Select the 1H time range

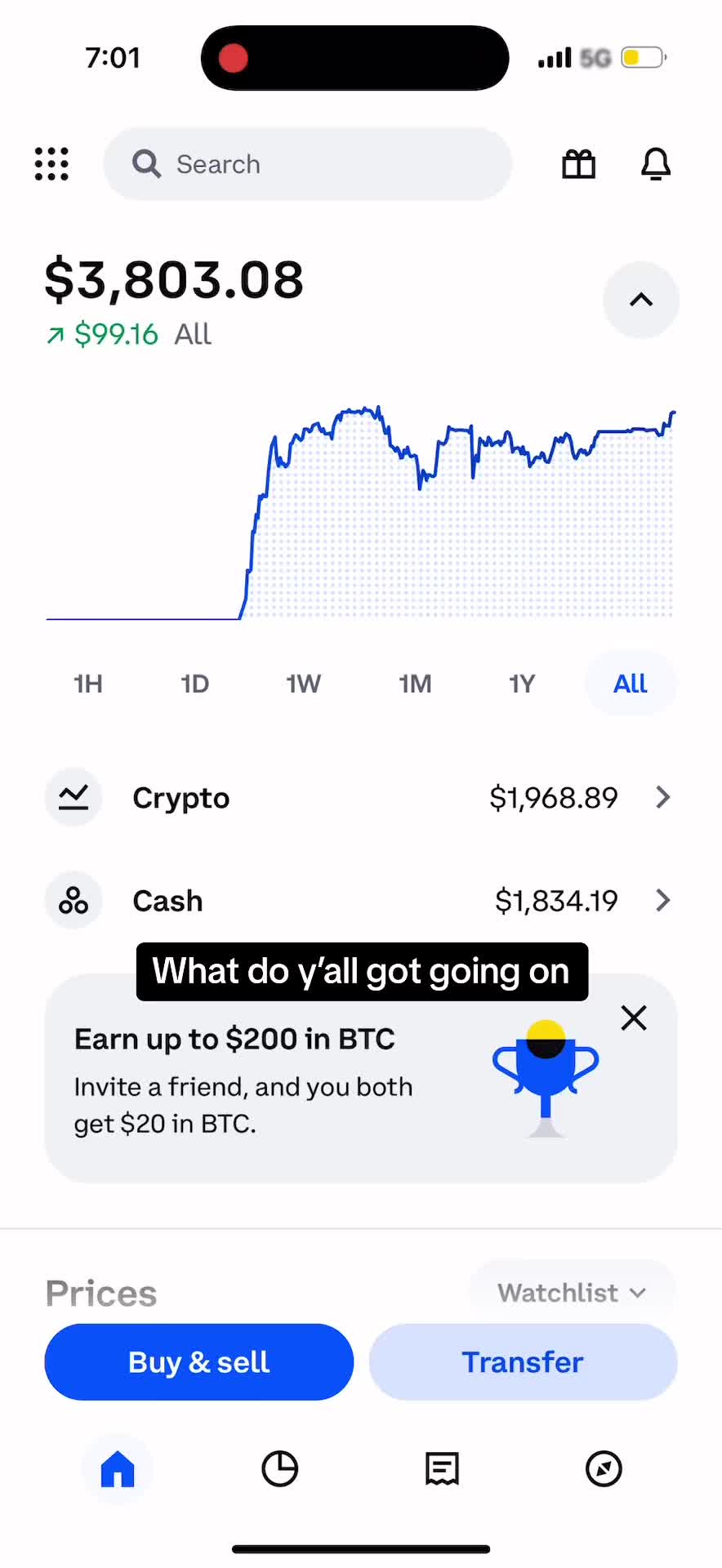tap(88, 684)
